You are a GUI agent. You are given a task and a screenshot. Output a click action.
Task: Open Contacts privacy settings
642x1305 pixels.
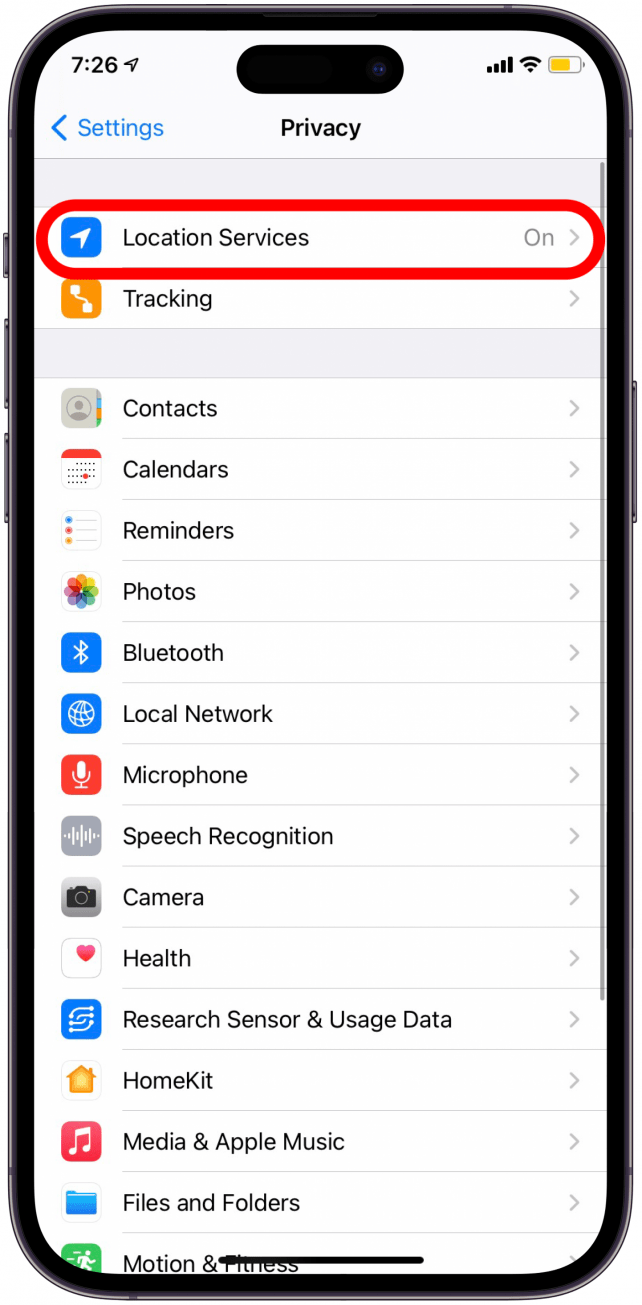point(320,409)
